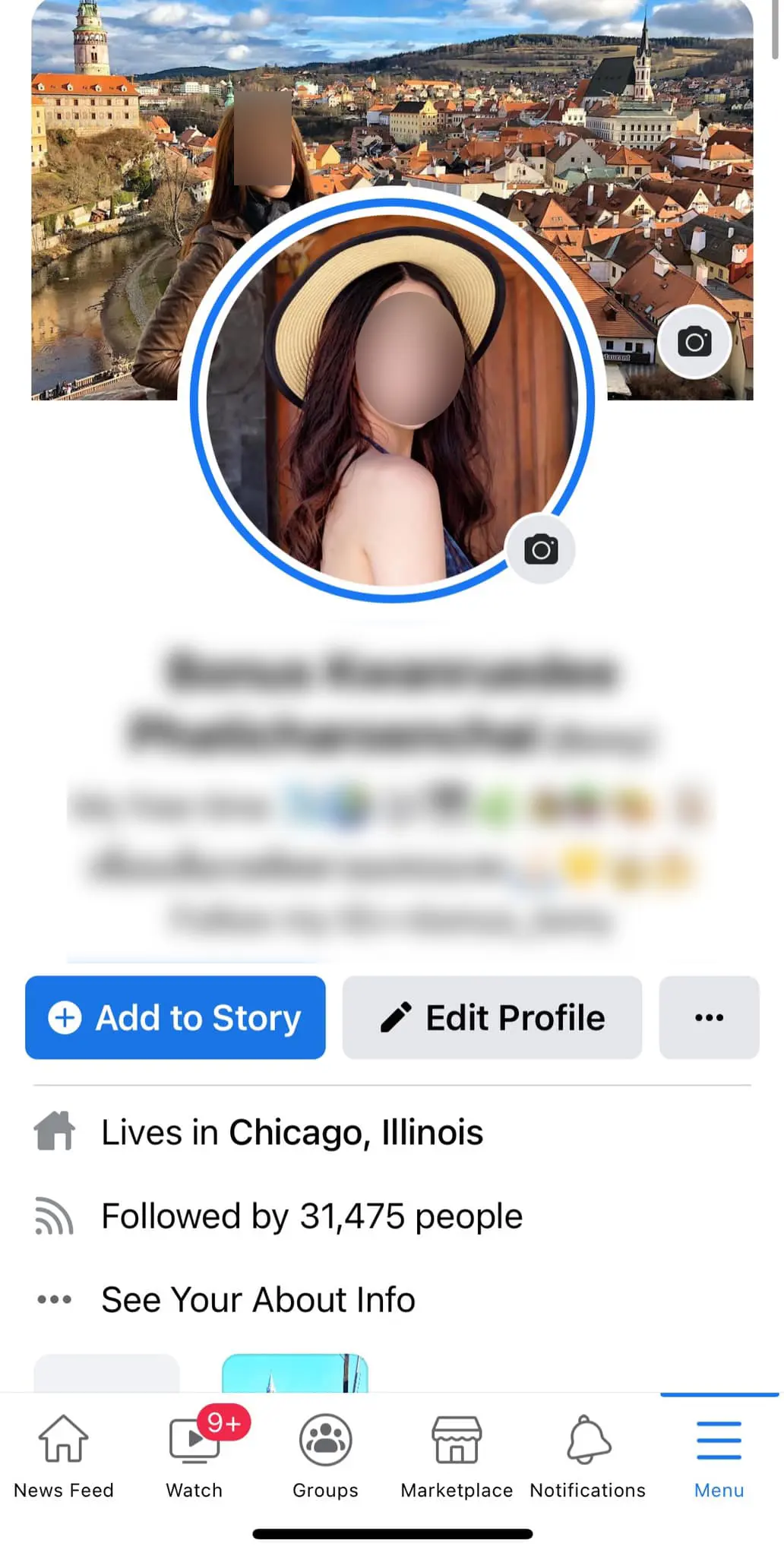Open See Your About Info

tap(258, 1299)
